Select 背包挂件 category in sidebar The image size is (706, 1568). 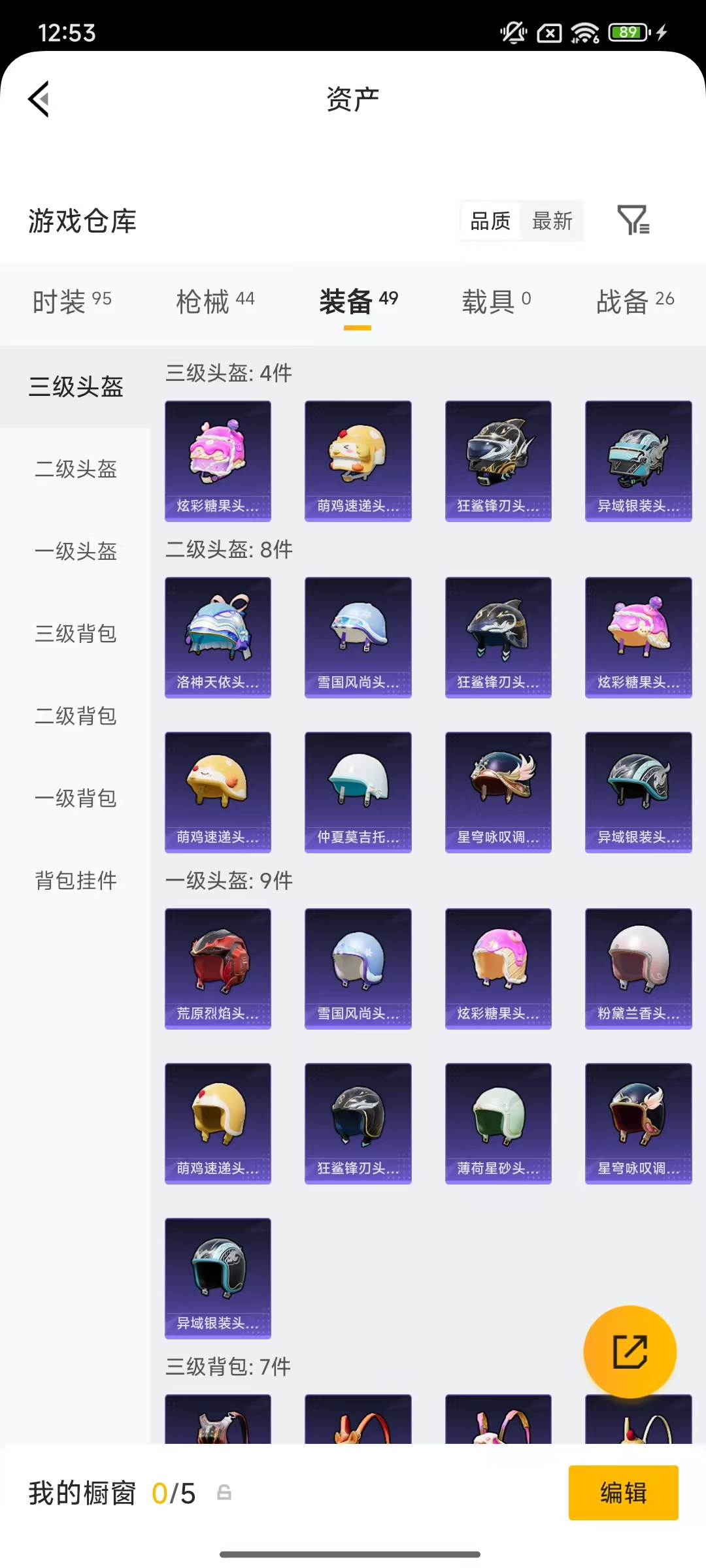(x=76, y=880)
